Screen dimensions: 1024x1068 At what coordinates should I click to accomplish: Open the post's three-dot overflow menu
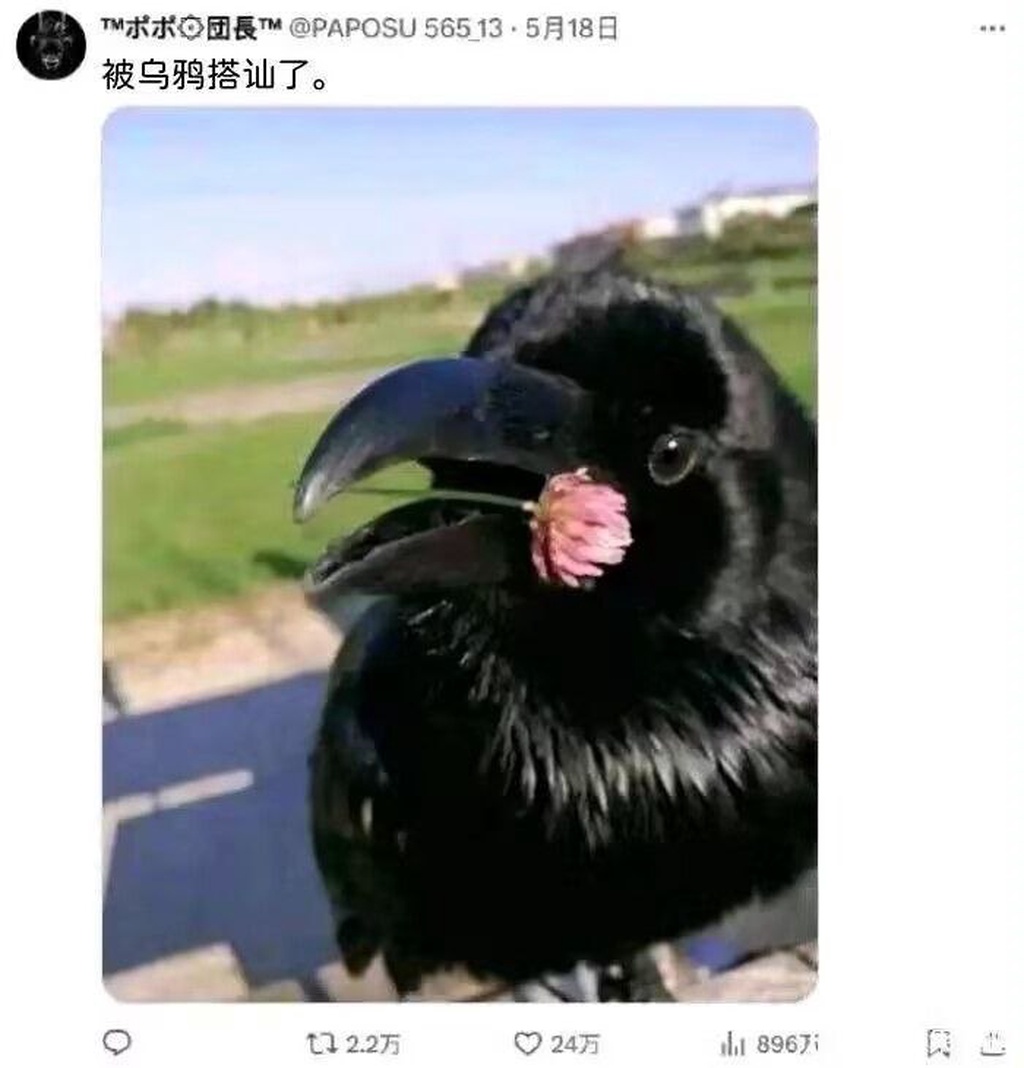point(991,28)
